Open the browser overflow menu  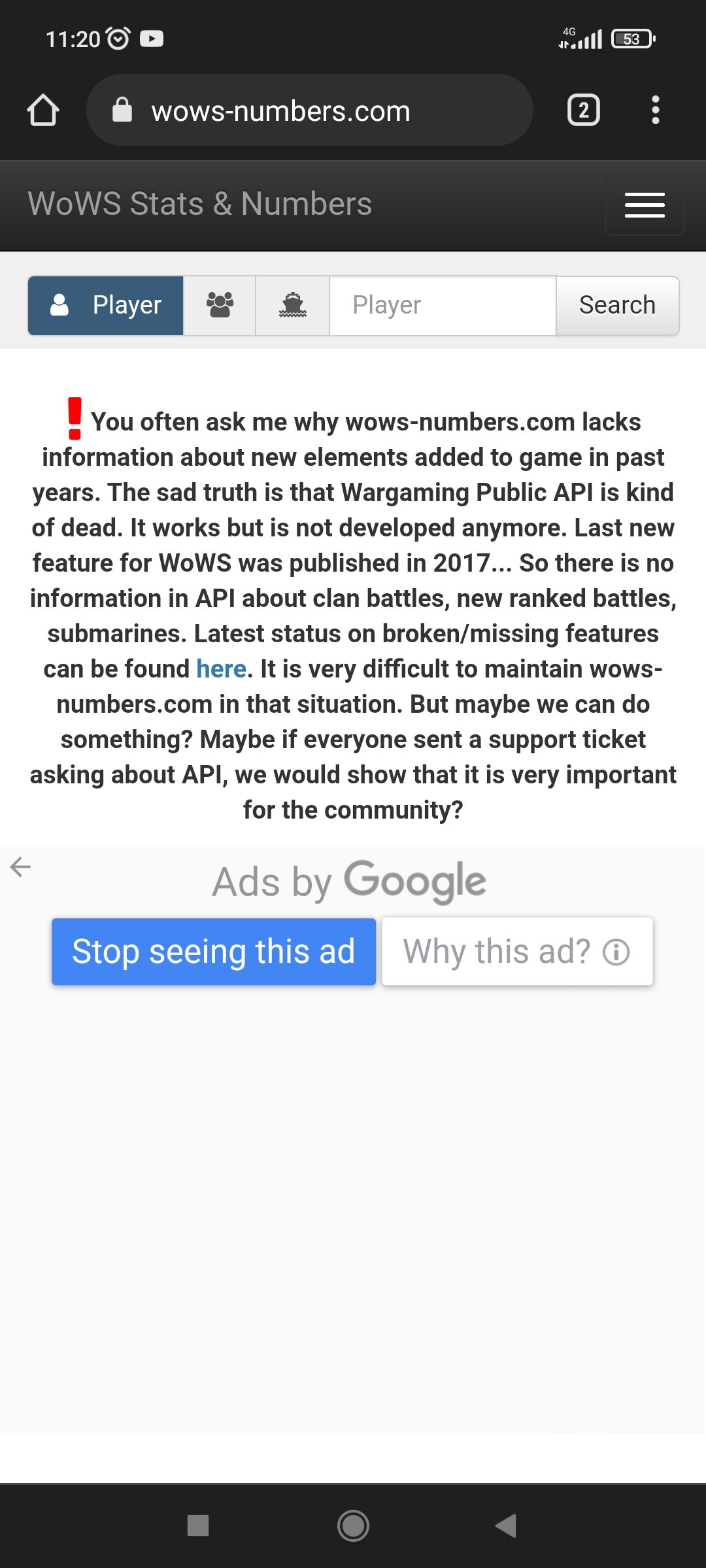click(x=655, y=110)
